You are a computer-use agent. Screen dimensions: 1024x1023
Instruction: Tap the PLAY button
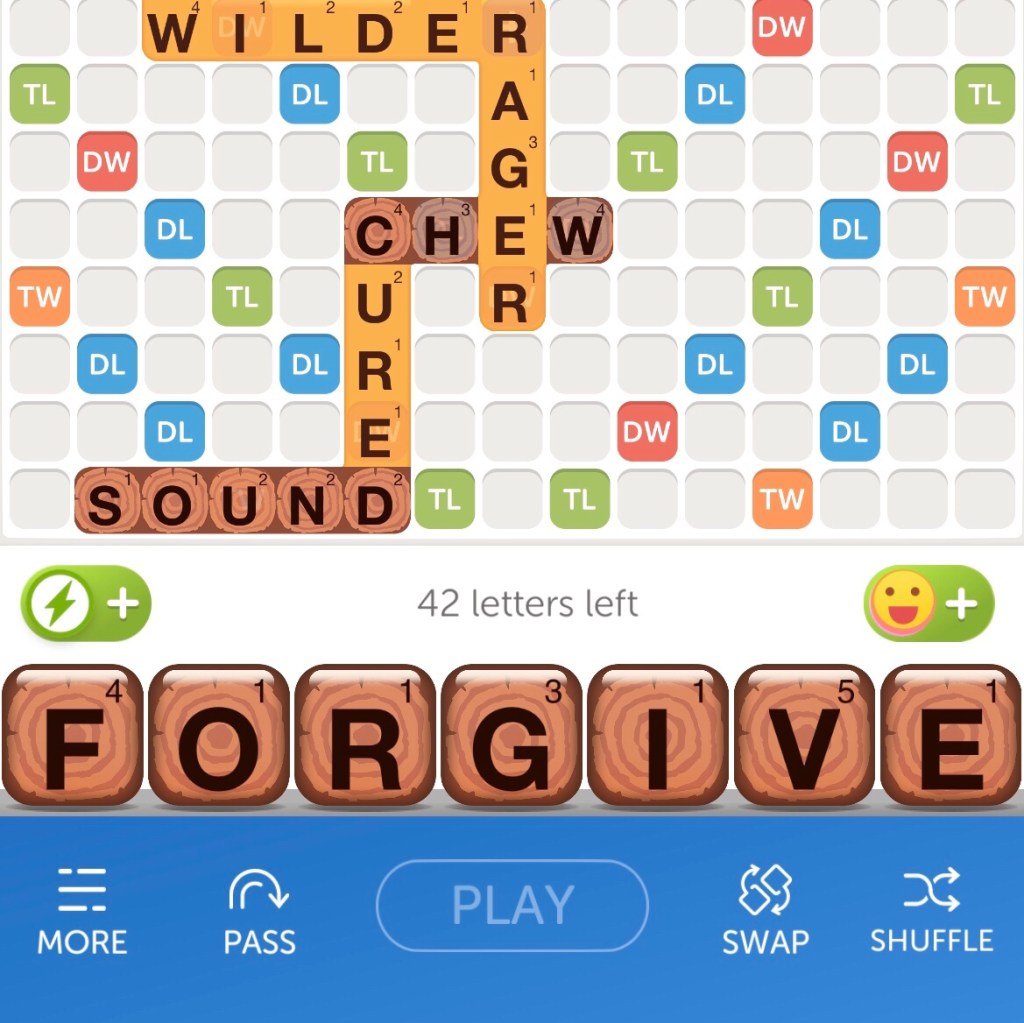pos(512,906)
